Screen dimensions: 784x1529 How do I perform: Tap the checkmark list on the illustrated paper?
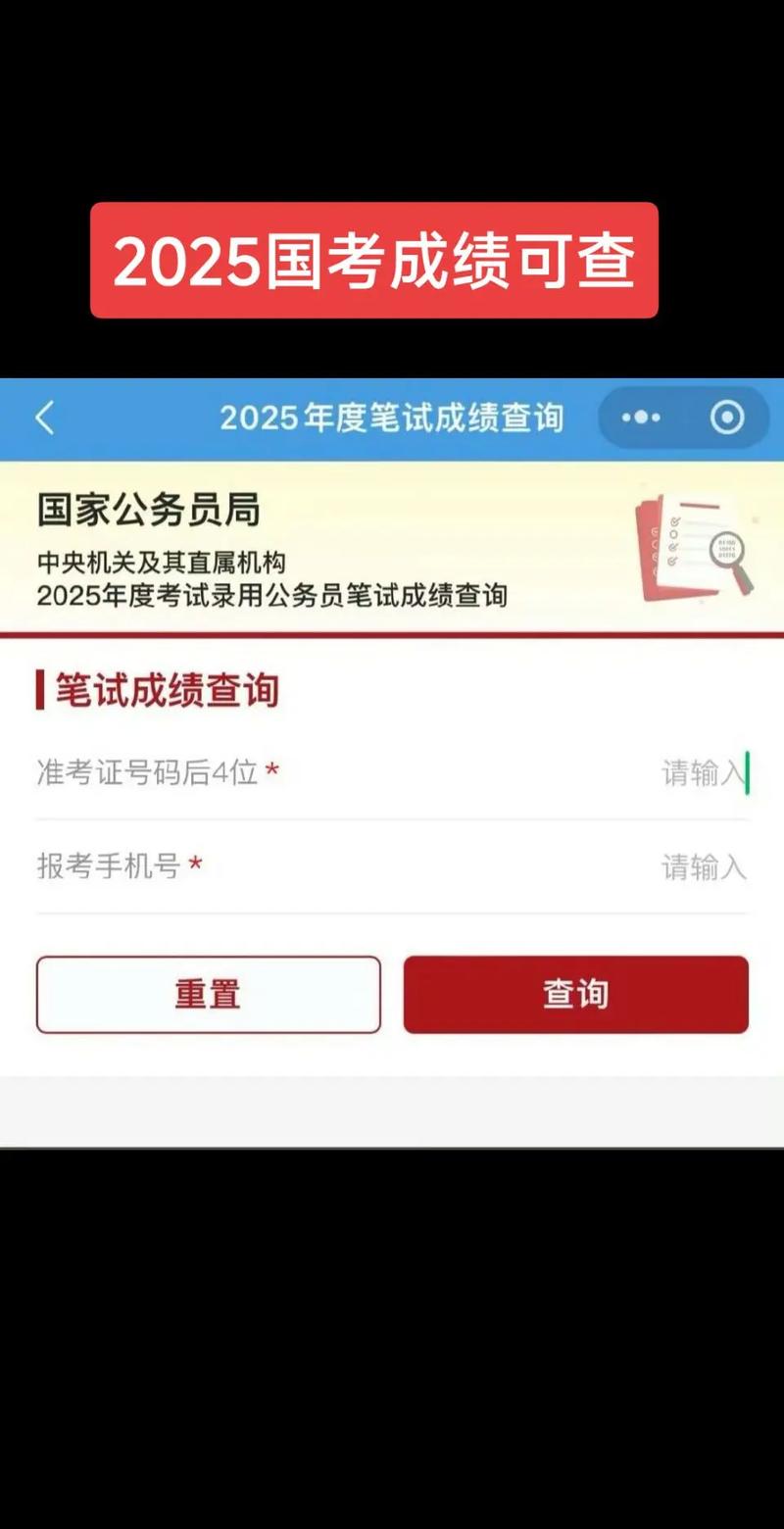point(676,544)
